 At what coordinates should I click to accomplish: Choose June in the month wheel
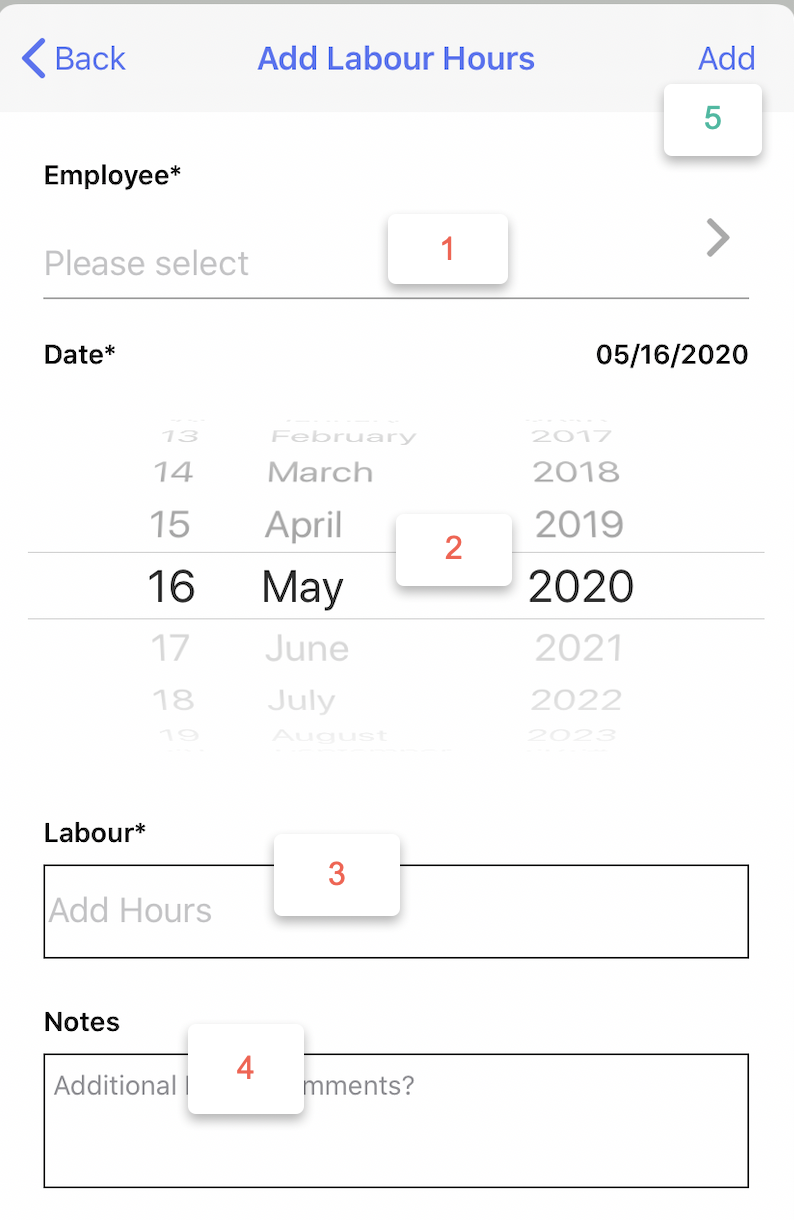click(307, 649)
